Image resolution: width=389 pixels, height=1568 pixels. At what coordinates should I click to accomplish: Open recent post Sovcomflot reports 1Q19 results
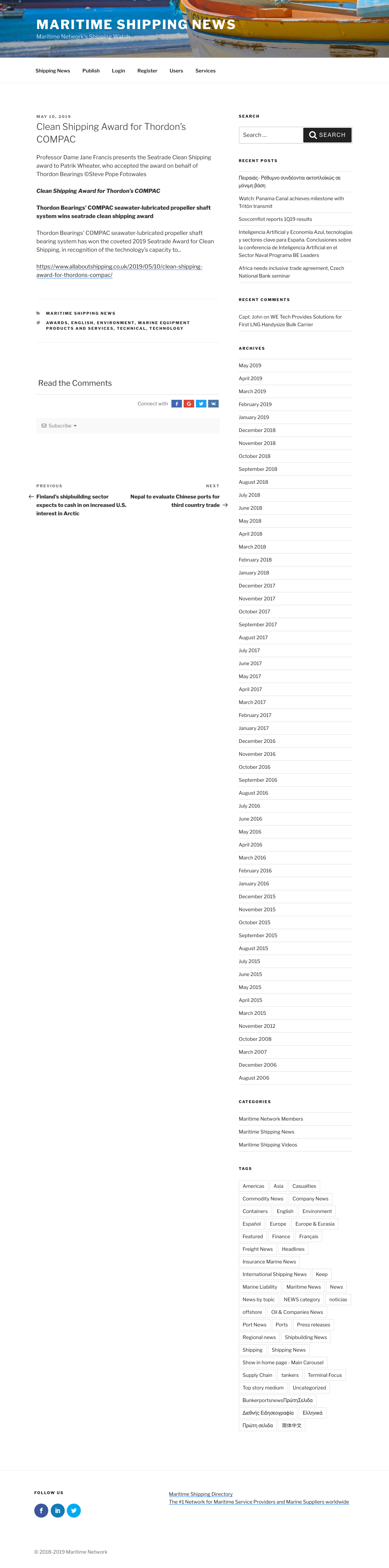[x=275, y=219]
